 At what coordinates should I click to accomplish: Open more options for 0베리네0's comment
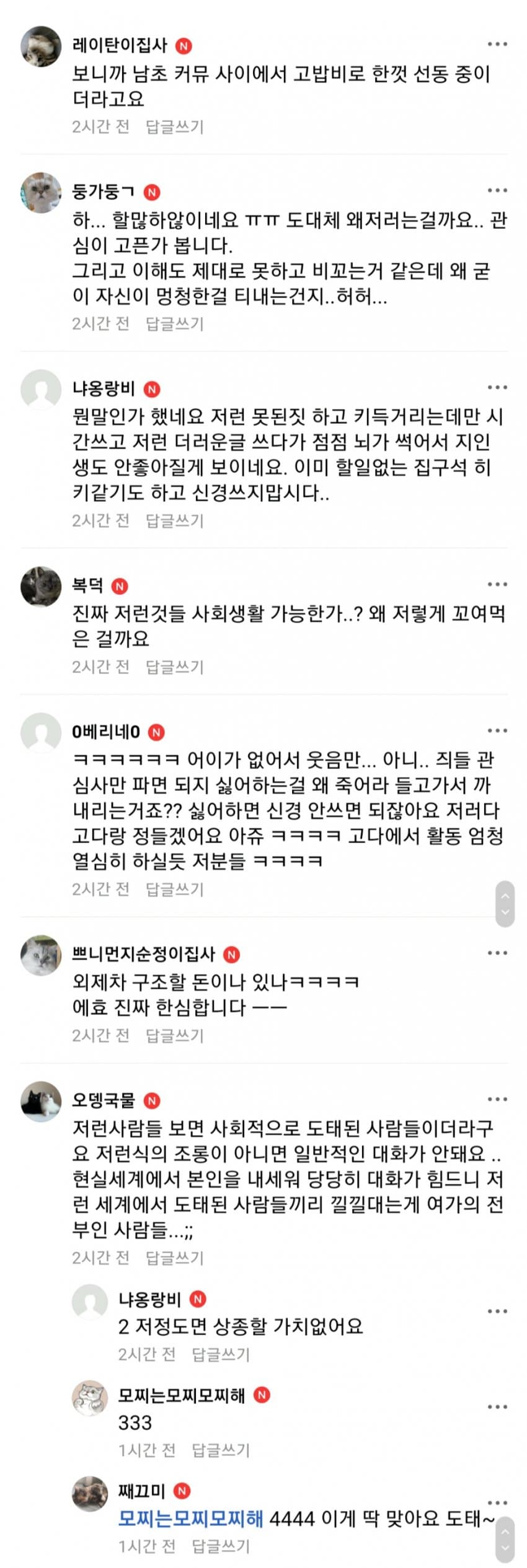(x=497, y=730)
